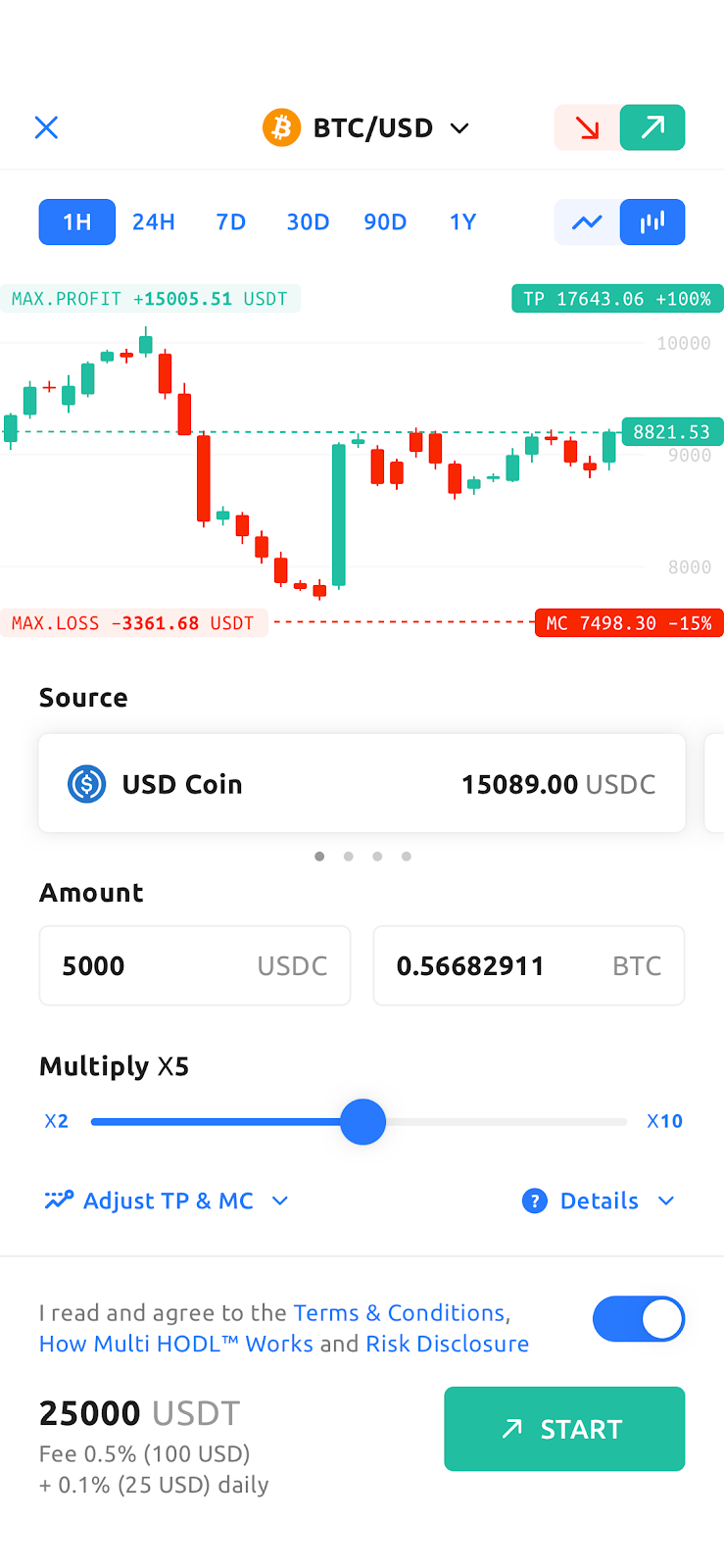Switch to the 24H timeframe
Screen dimensions: 724x1568
coord(154,222)
